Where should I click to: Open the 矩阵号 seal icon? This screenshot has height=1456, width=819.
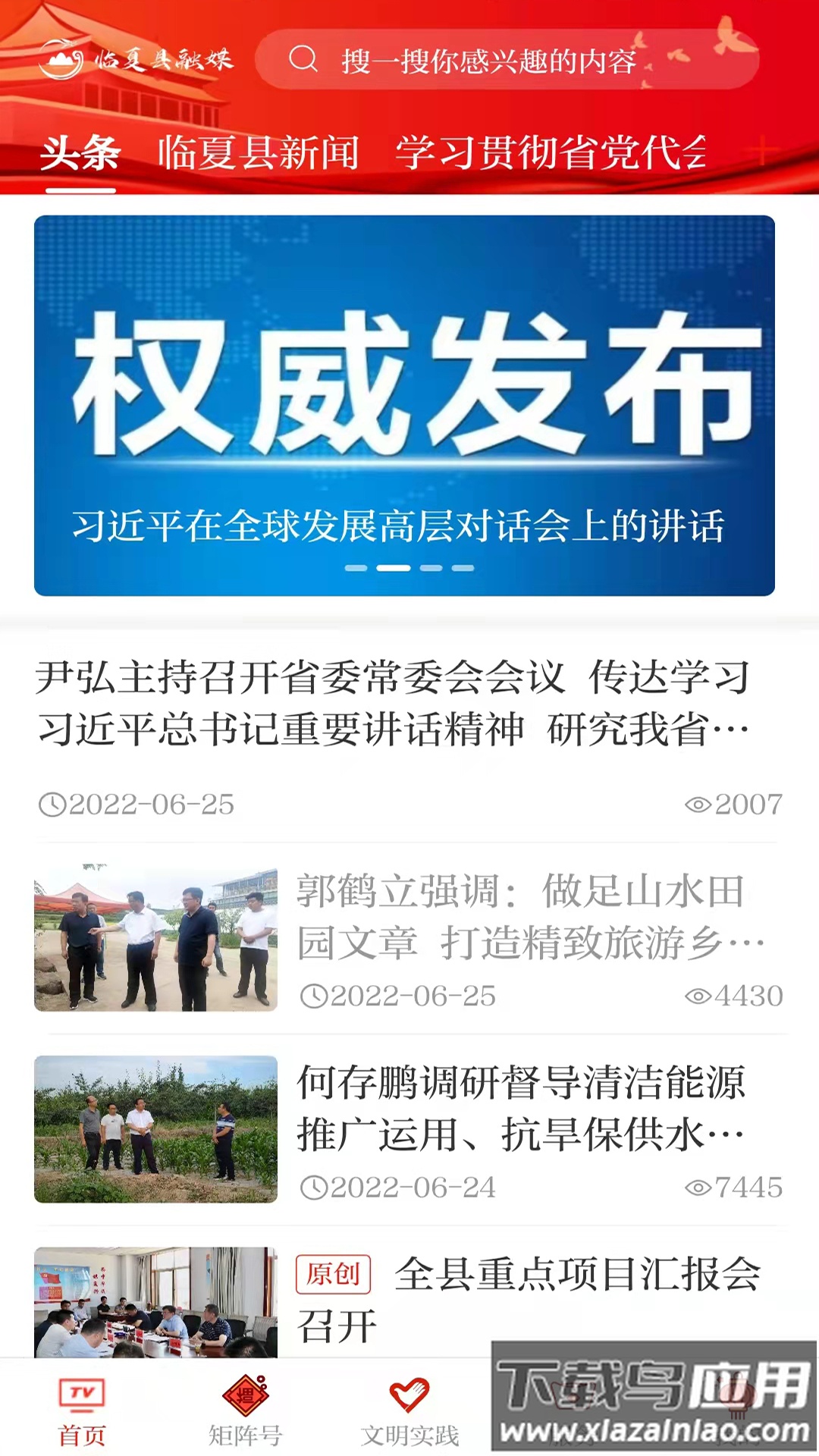point(246,1394)
